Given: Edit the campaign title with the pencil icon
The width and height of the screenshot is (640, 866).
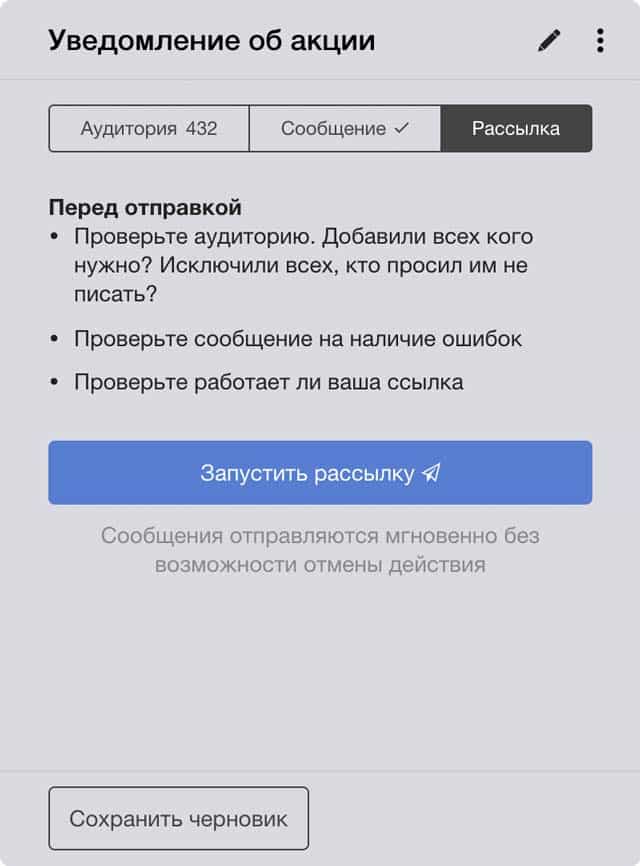Looking at the screenshot, I should coord(549,41).
